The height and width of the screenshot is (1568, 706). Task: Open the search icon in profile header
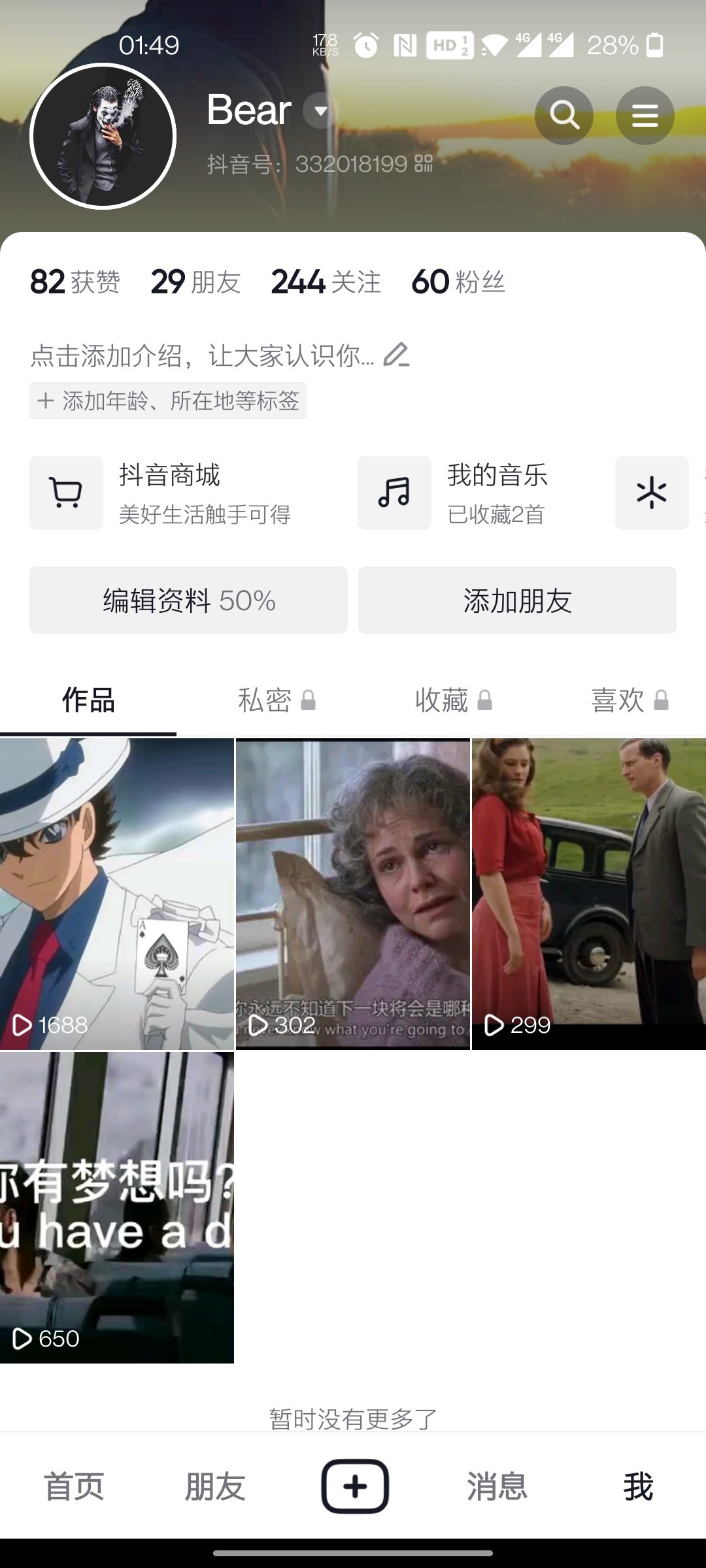coord(564,116)
